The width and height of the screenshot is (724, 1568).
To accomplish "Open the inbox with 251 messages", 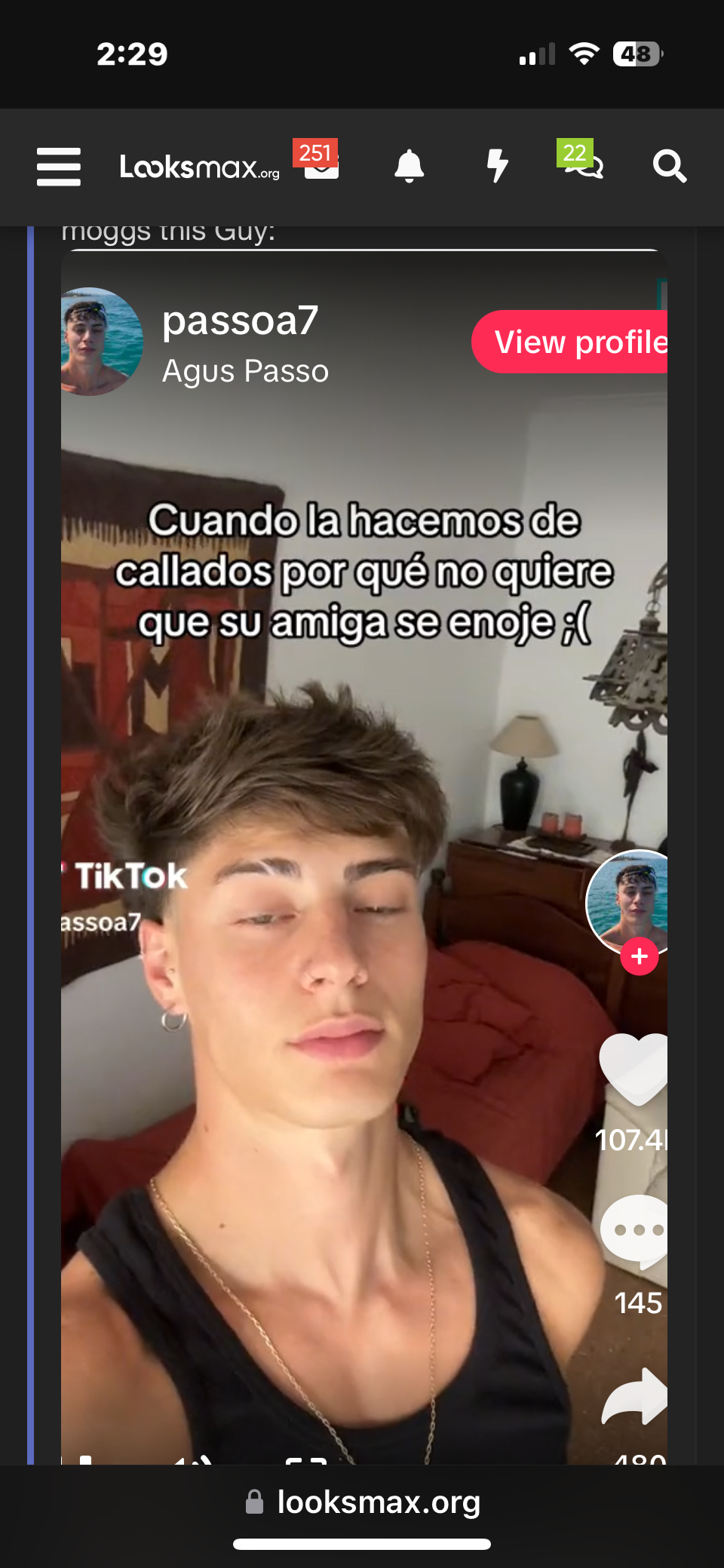I will pos(321,164).
